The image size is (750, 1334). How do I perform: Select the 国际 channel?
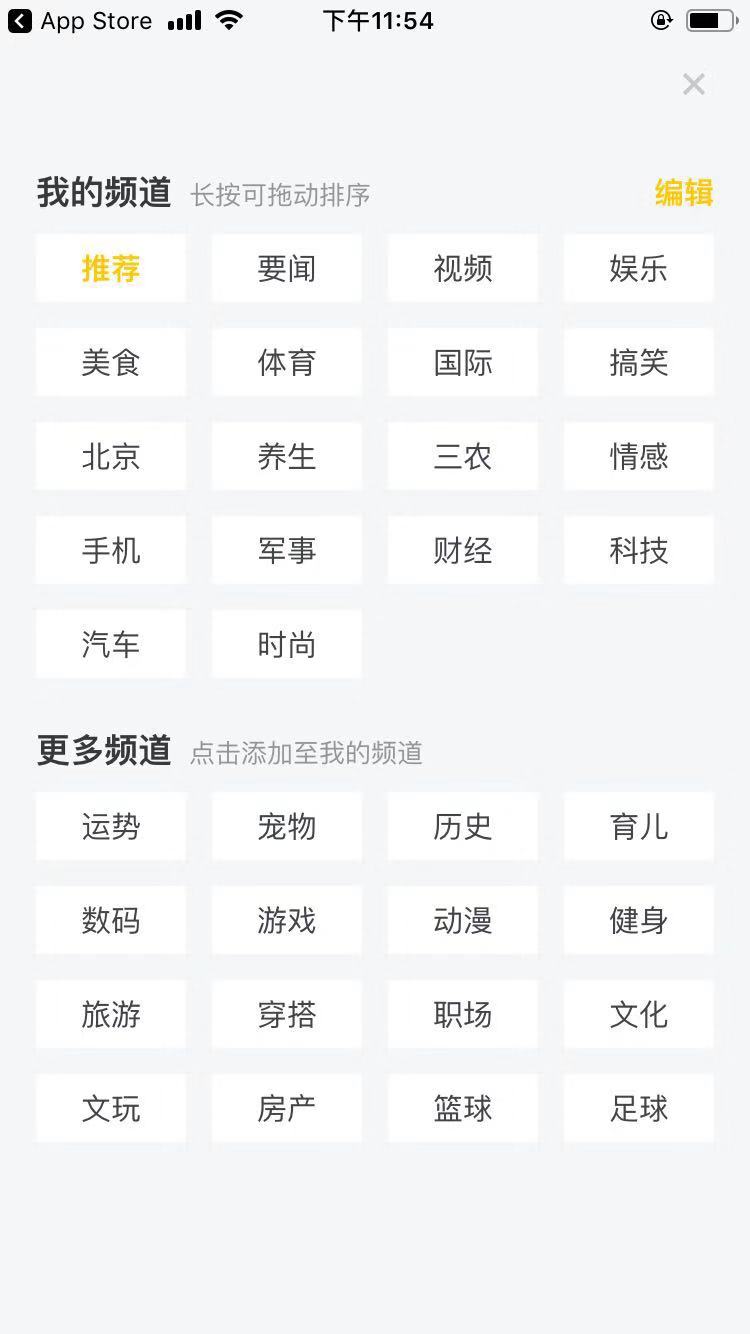pyautogui.click(x=462, y=361)
